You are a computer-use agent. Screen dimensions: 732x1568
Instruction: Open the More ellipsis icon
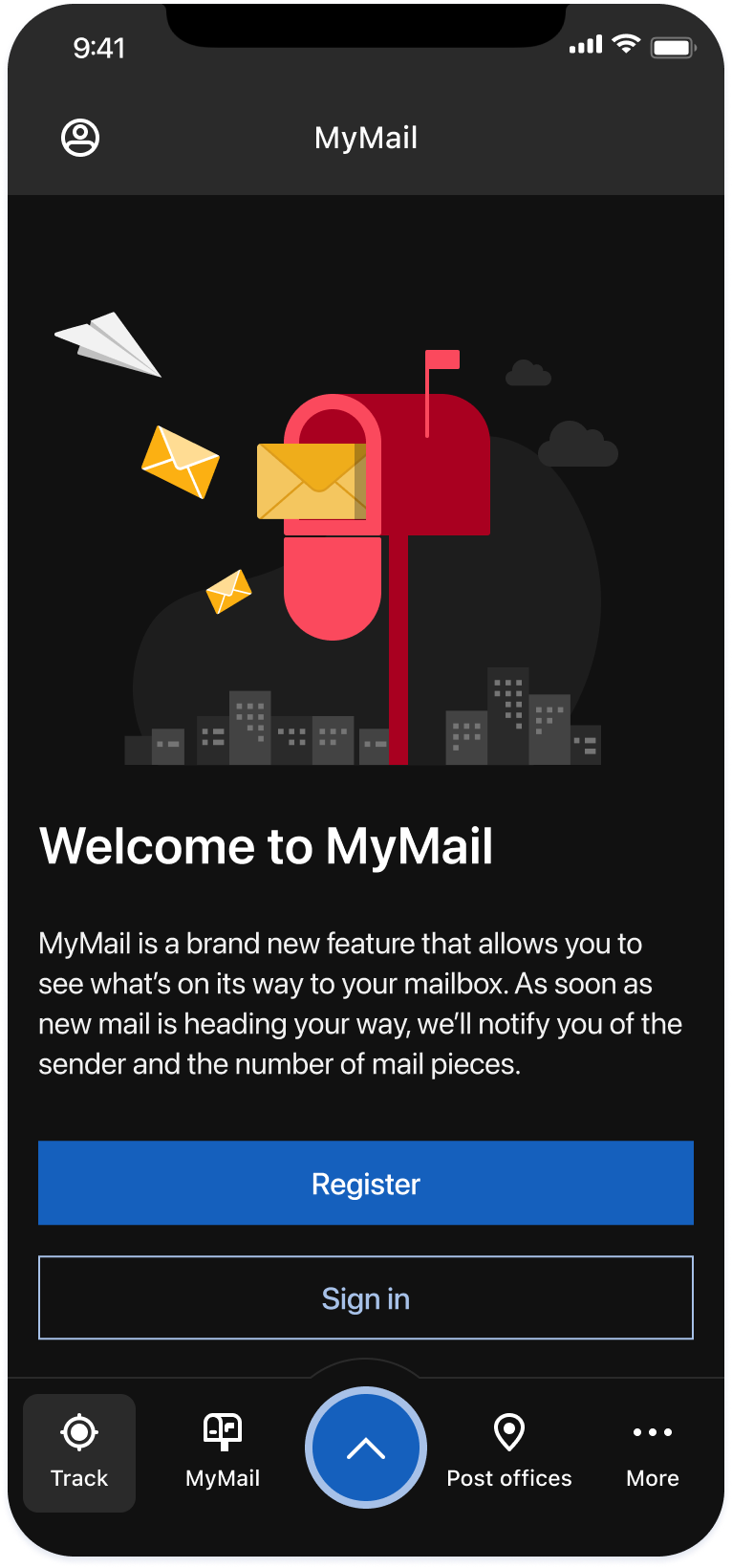click(652, 1432)
